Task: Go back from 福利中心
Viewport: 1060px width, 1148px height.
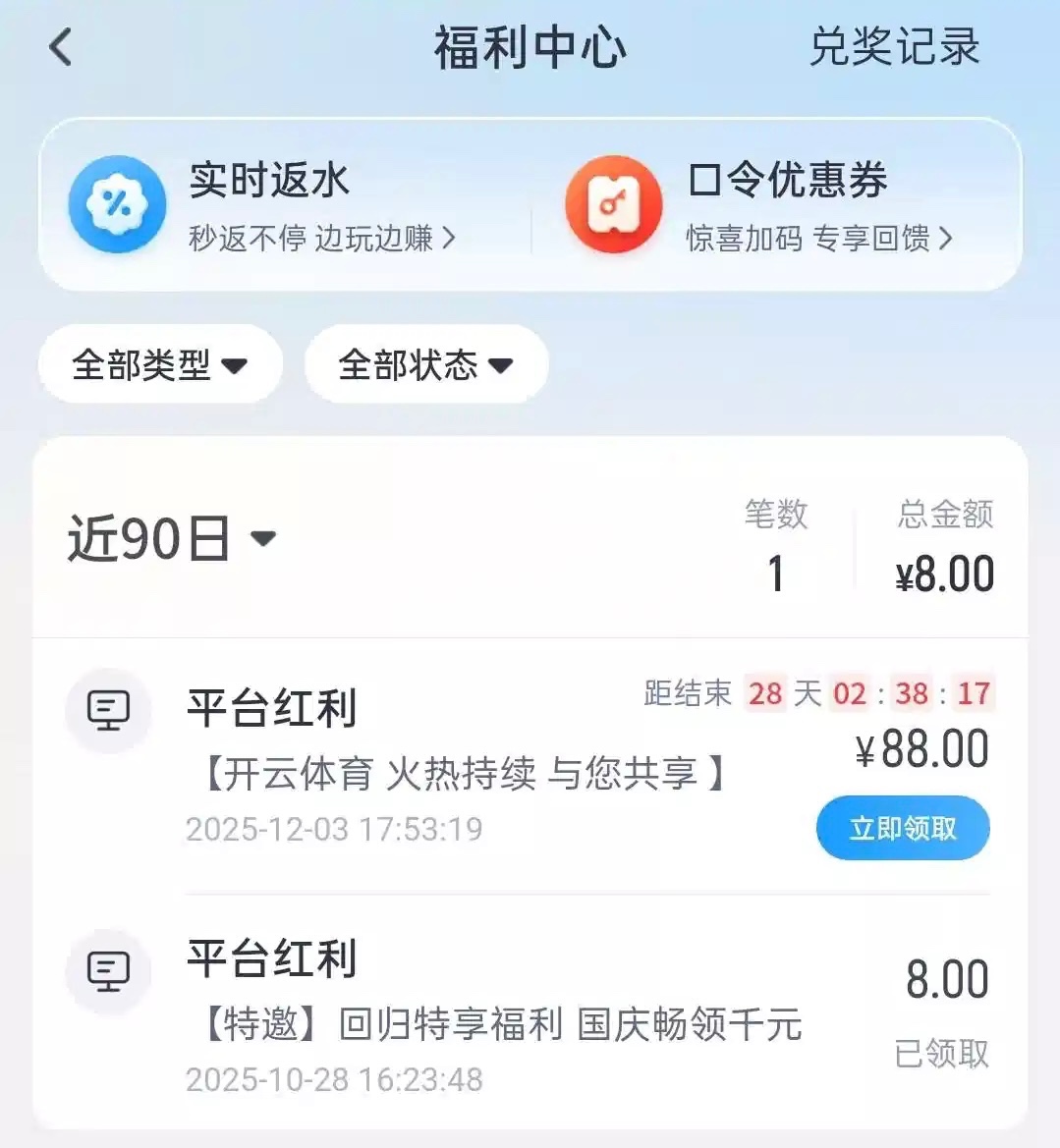Action: (61, 46)
